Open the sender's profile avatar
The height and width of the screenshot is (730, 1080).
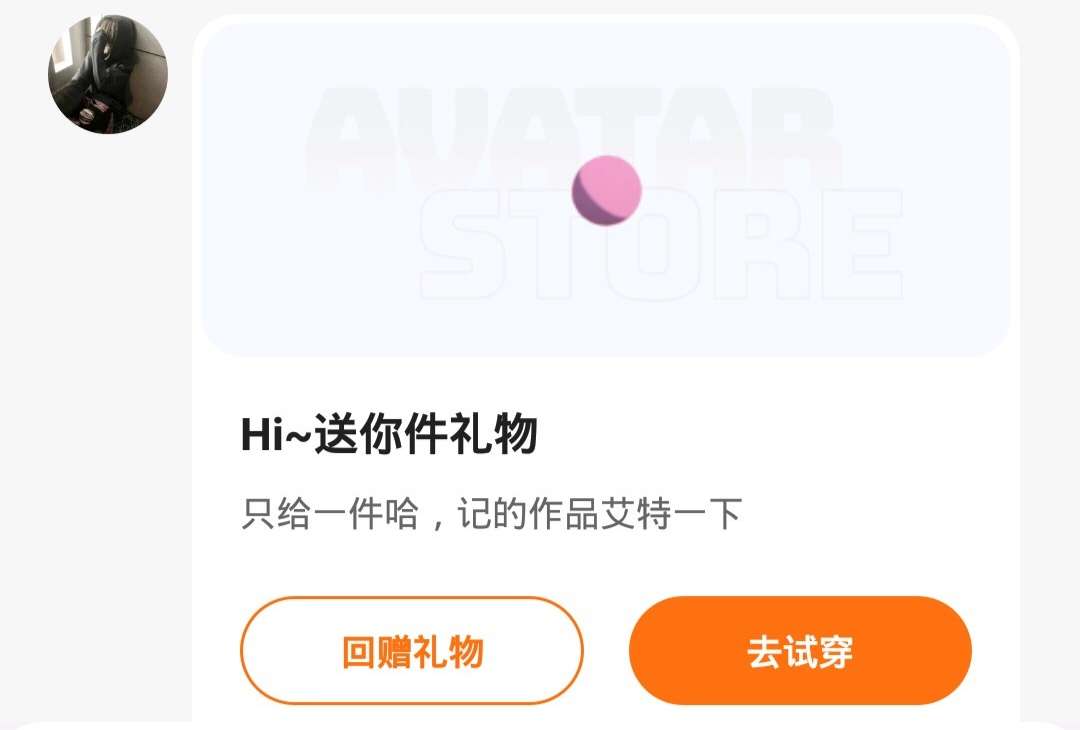(x=108, y=74)
